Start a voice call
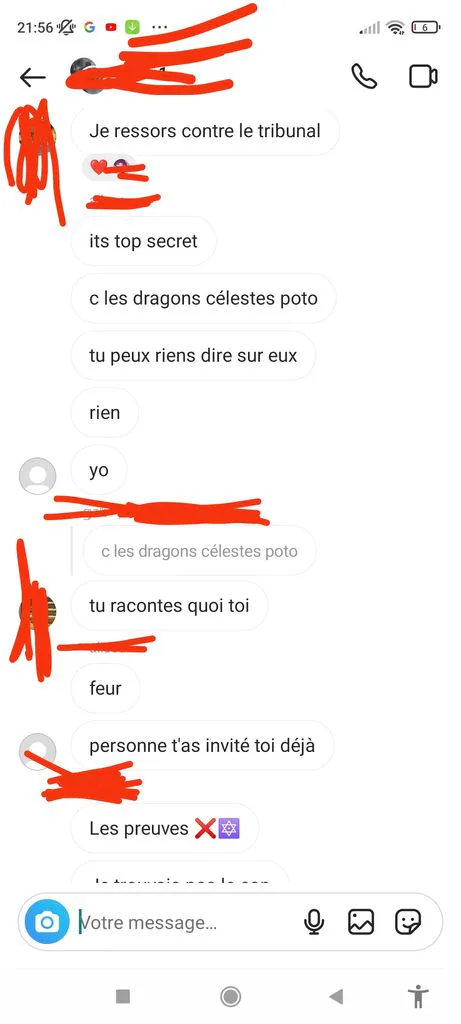The image size is (461, 1024). click(364, 76)
